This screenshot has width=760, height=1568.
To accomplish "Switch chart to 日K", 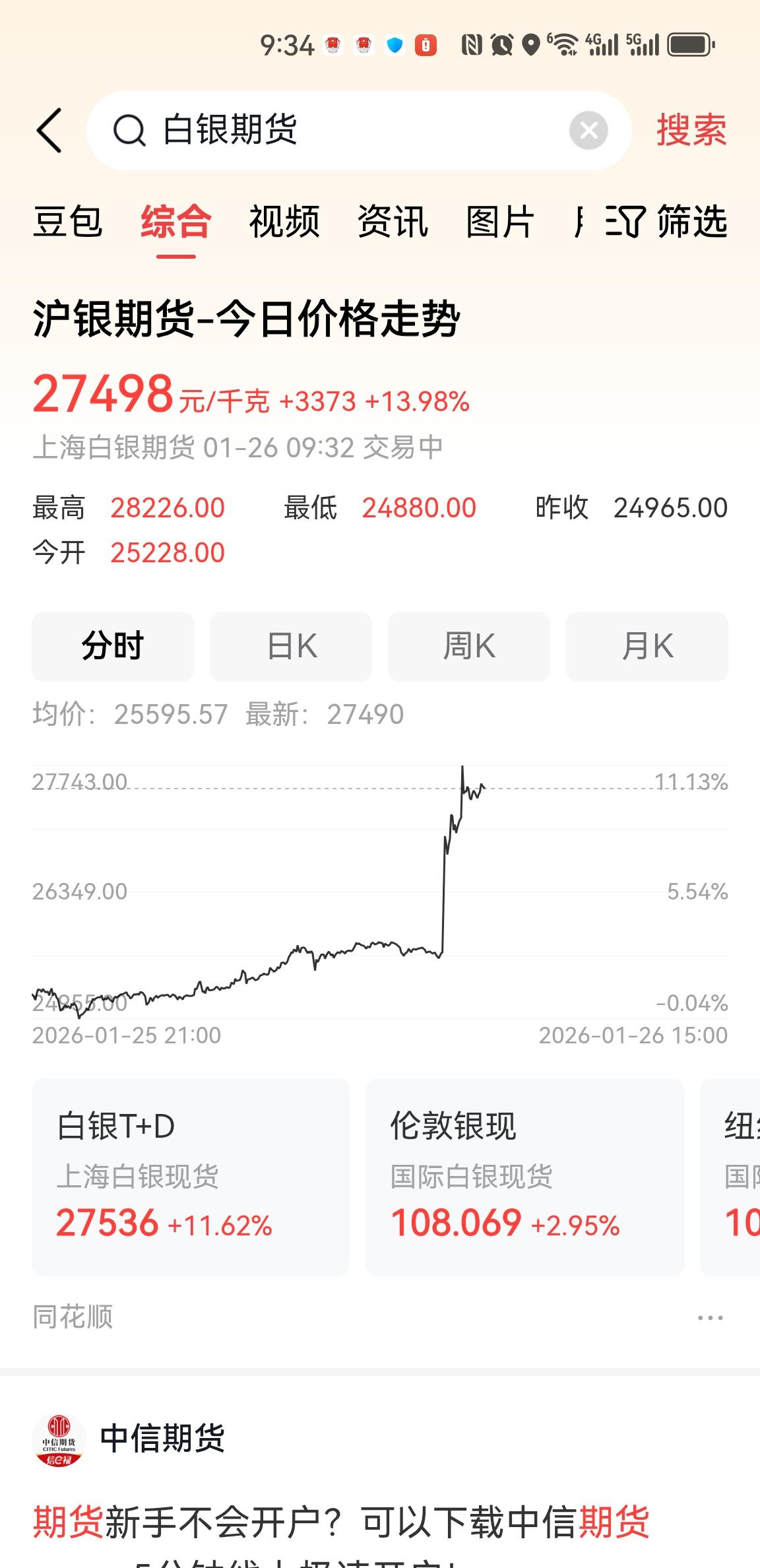I will (291, 646).
